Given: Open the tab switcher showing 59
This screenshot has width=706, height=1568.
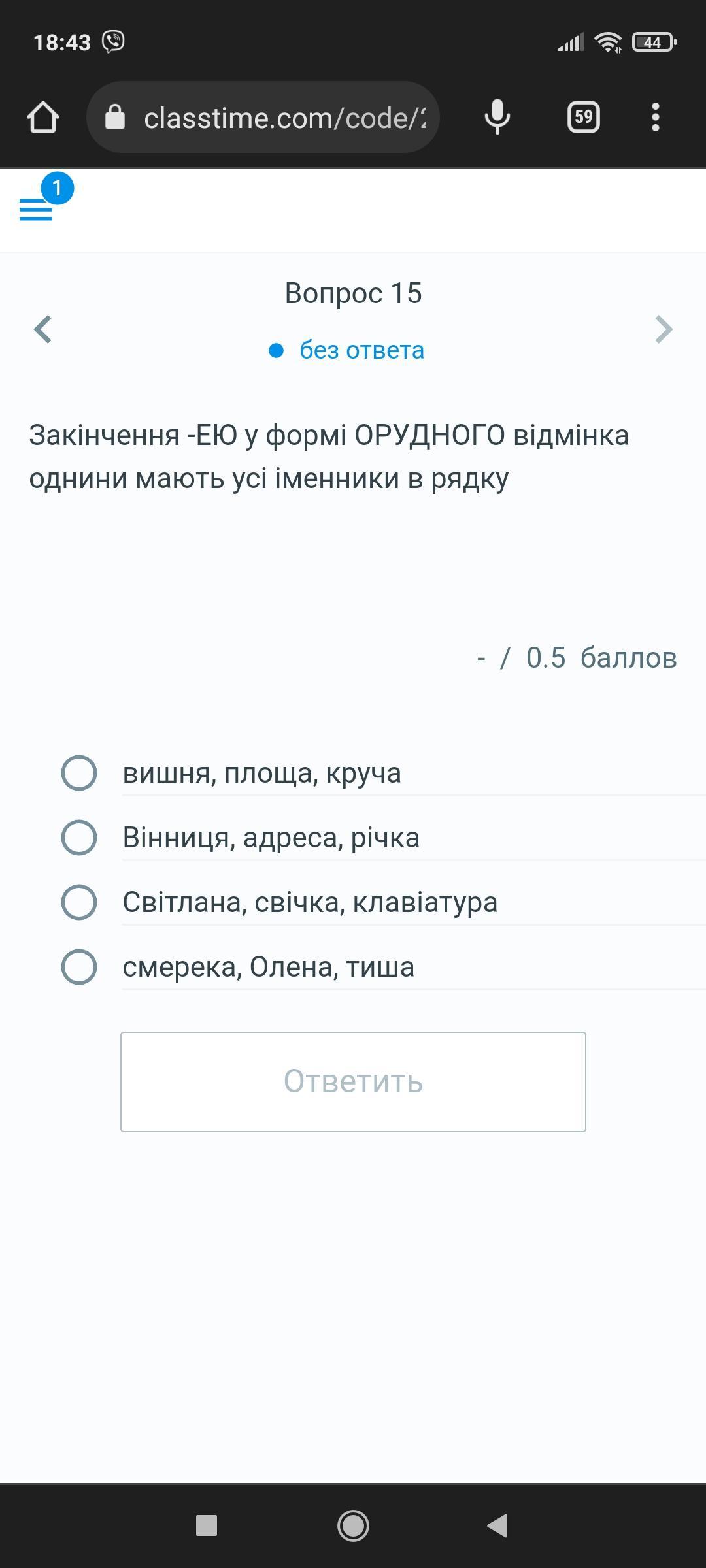Looking at the screenshot, I should click(583, 118).
